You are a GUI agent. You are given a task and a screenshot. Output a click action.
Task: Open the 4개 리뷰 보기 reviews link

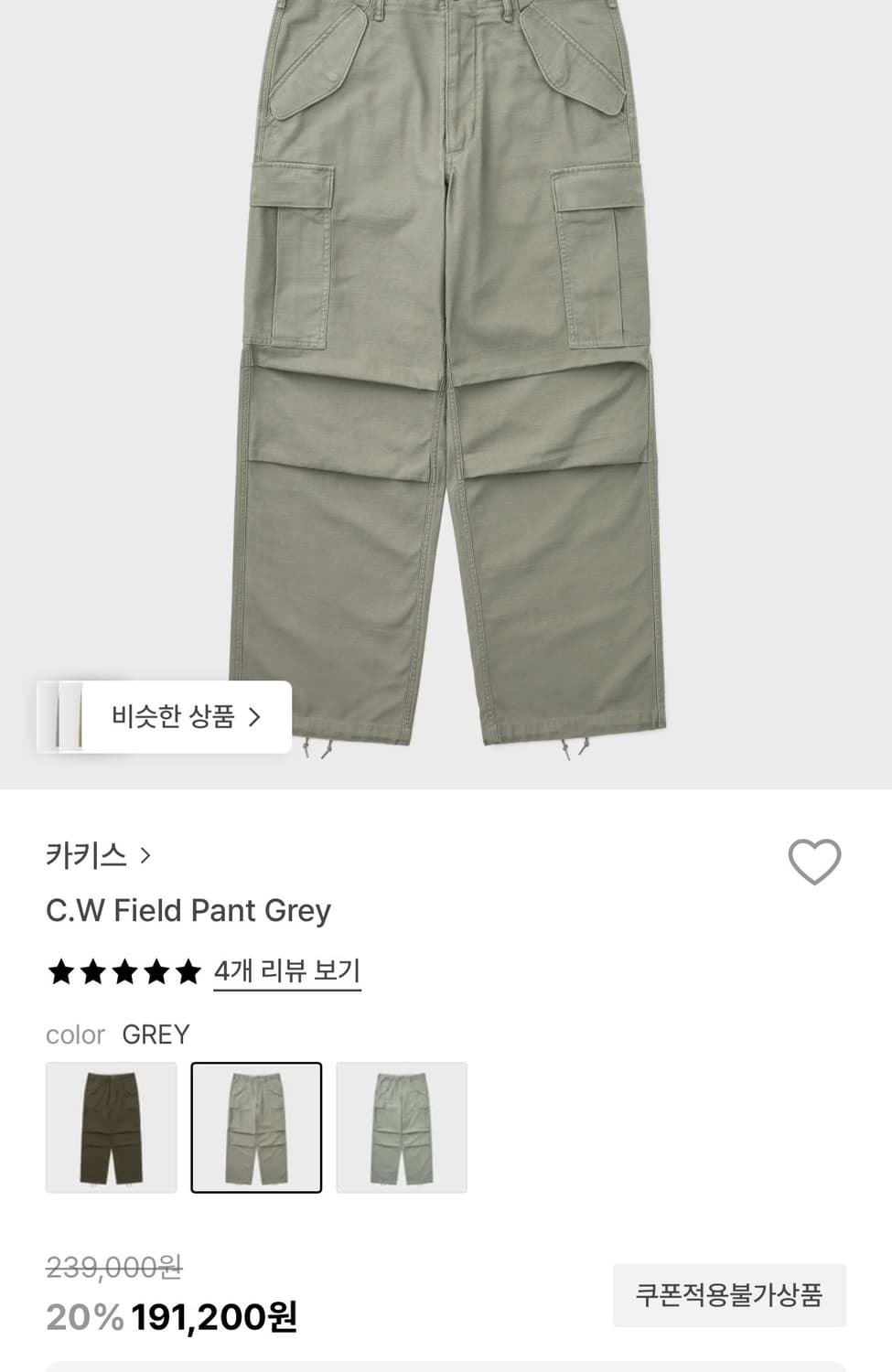(286, 971)
